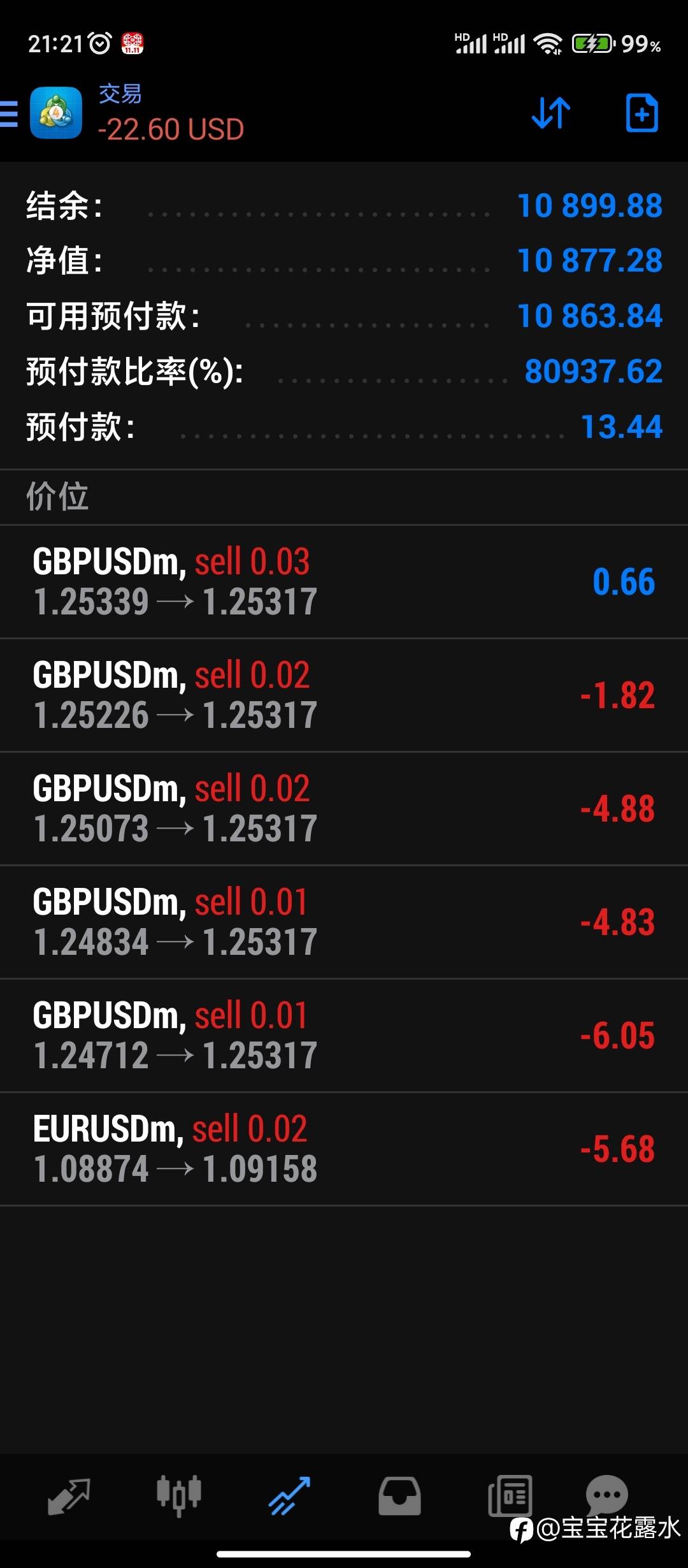Open GBPUSDm sell 0.03 position

tap(344, 581)
